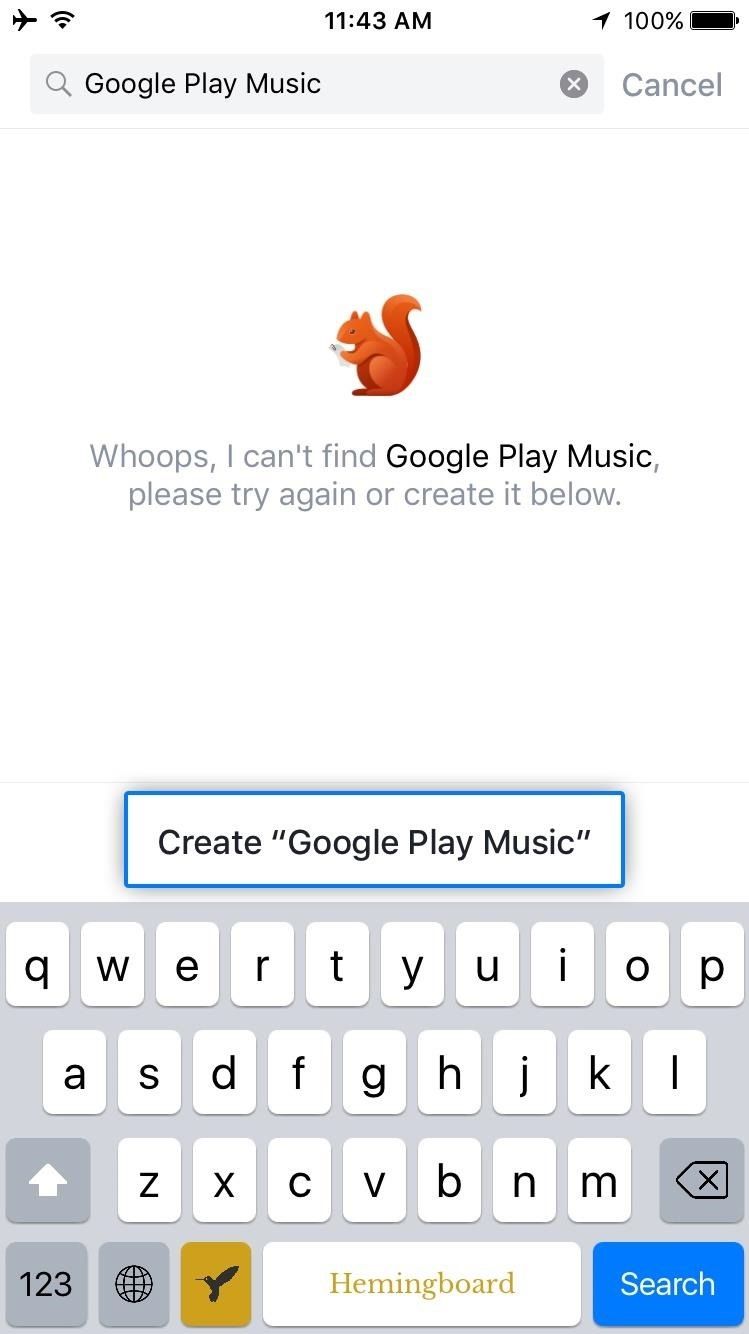Switch to the 123 numeric keyboard

(46, 1283)
